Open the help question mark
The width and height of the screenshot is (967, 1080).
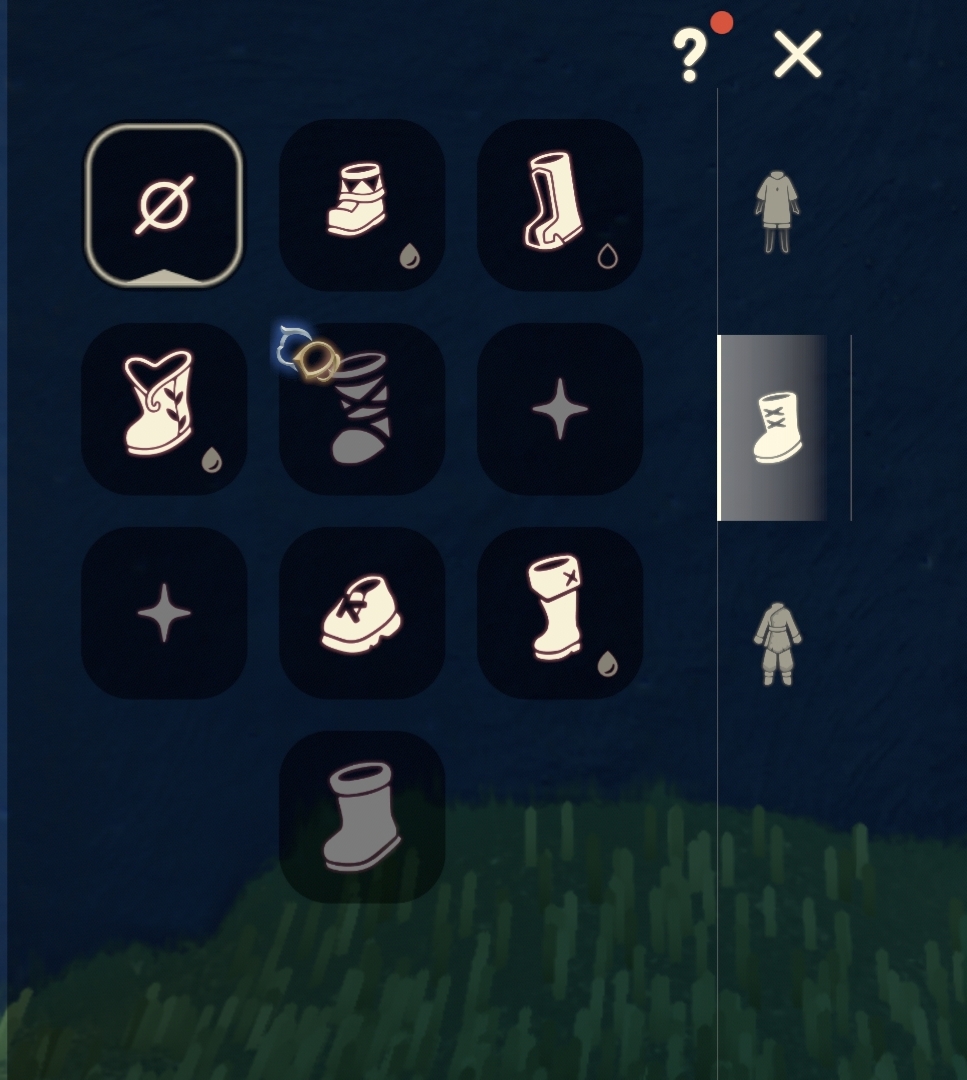pyautogui.click(x=690, y=54)
